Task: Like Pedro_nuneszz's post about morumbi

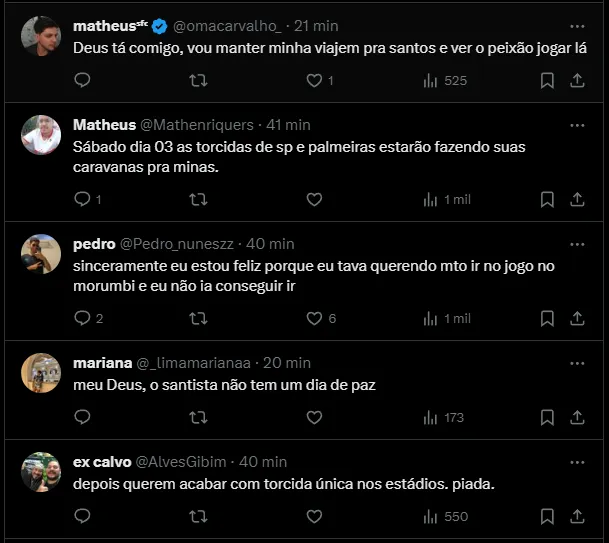Action: click(314, 318)
